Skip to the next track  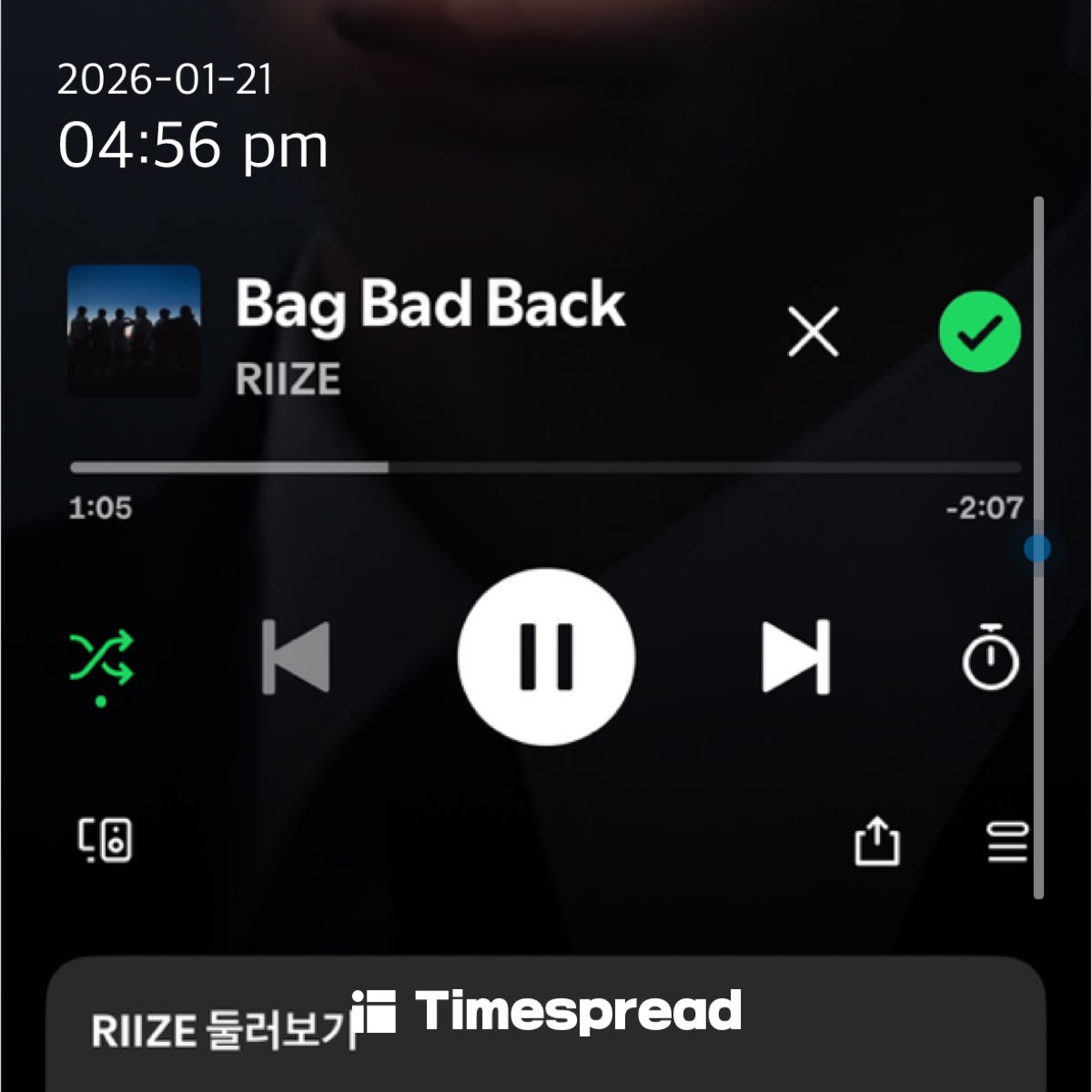[795, 656]
